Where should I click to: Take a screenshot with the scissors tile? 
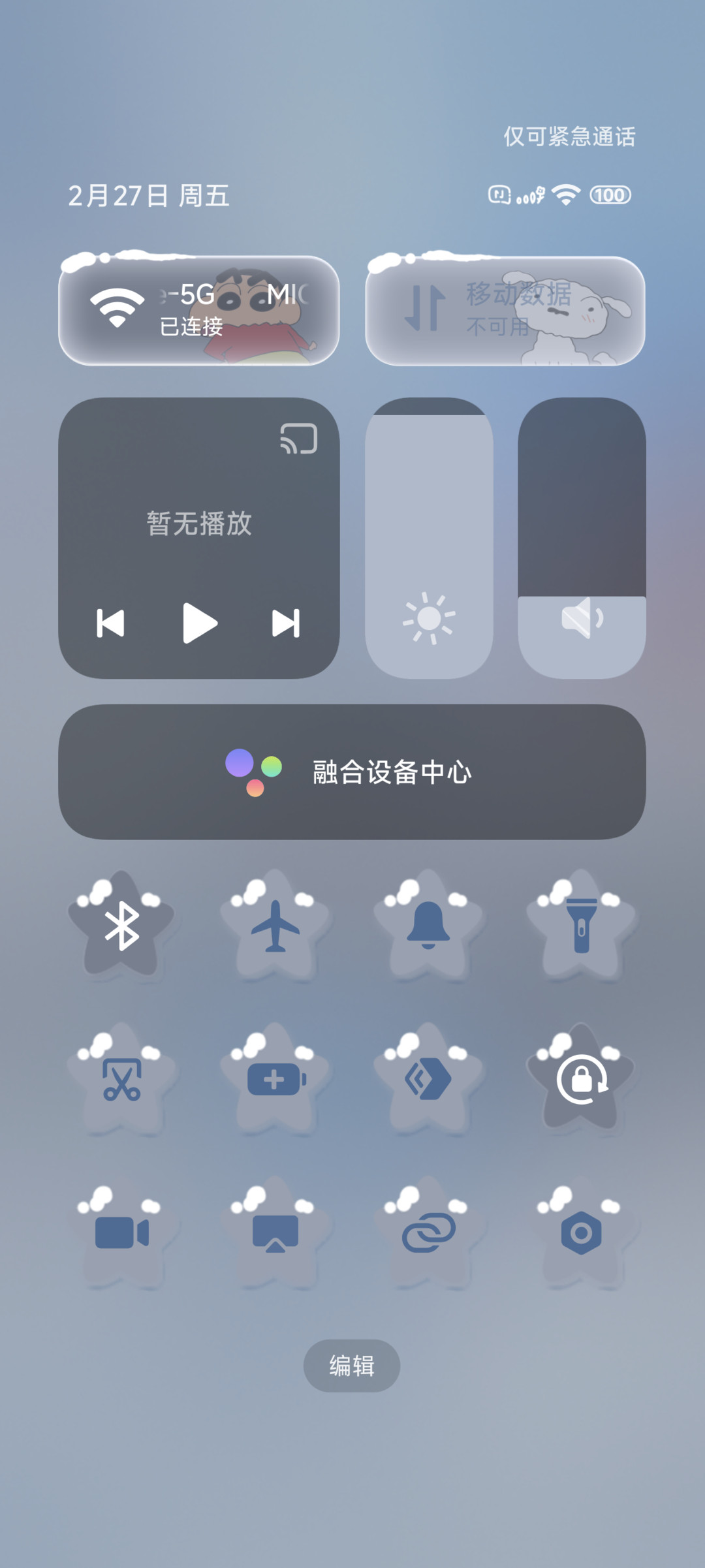pyautogui.click(x=122, y=1079)
